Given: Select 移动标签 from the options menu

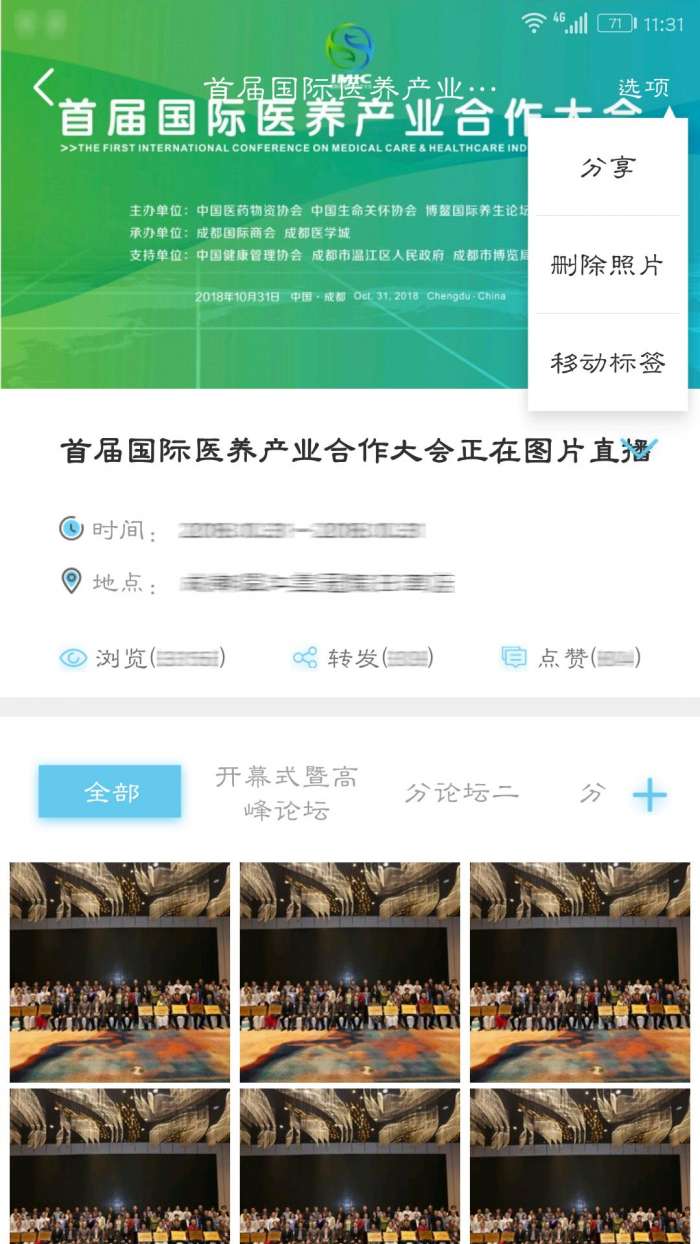Looking at the screenshot, I should 607,362.
